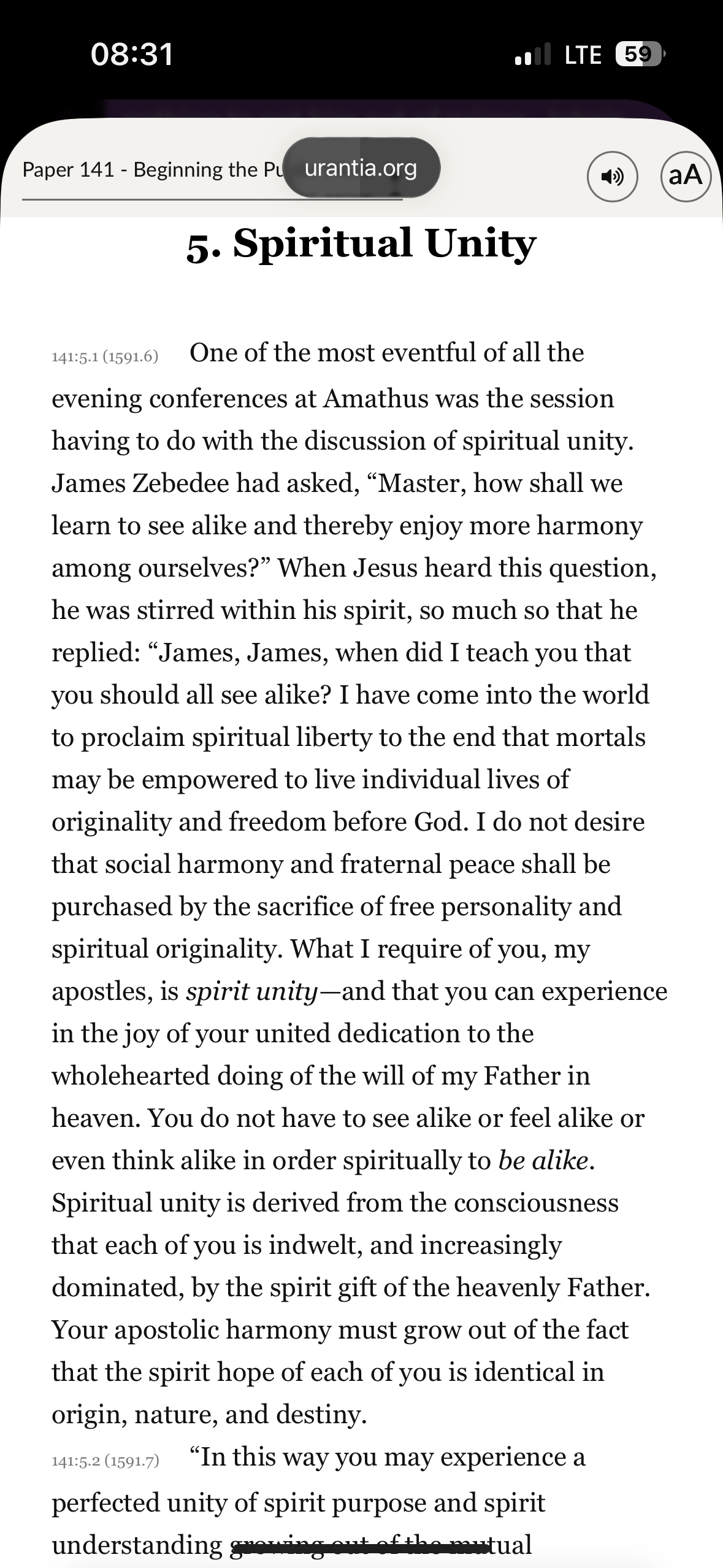
Task: Play the audio with the speaker icon
Action: [613, 177]
